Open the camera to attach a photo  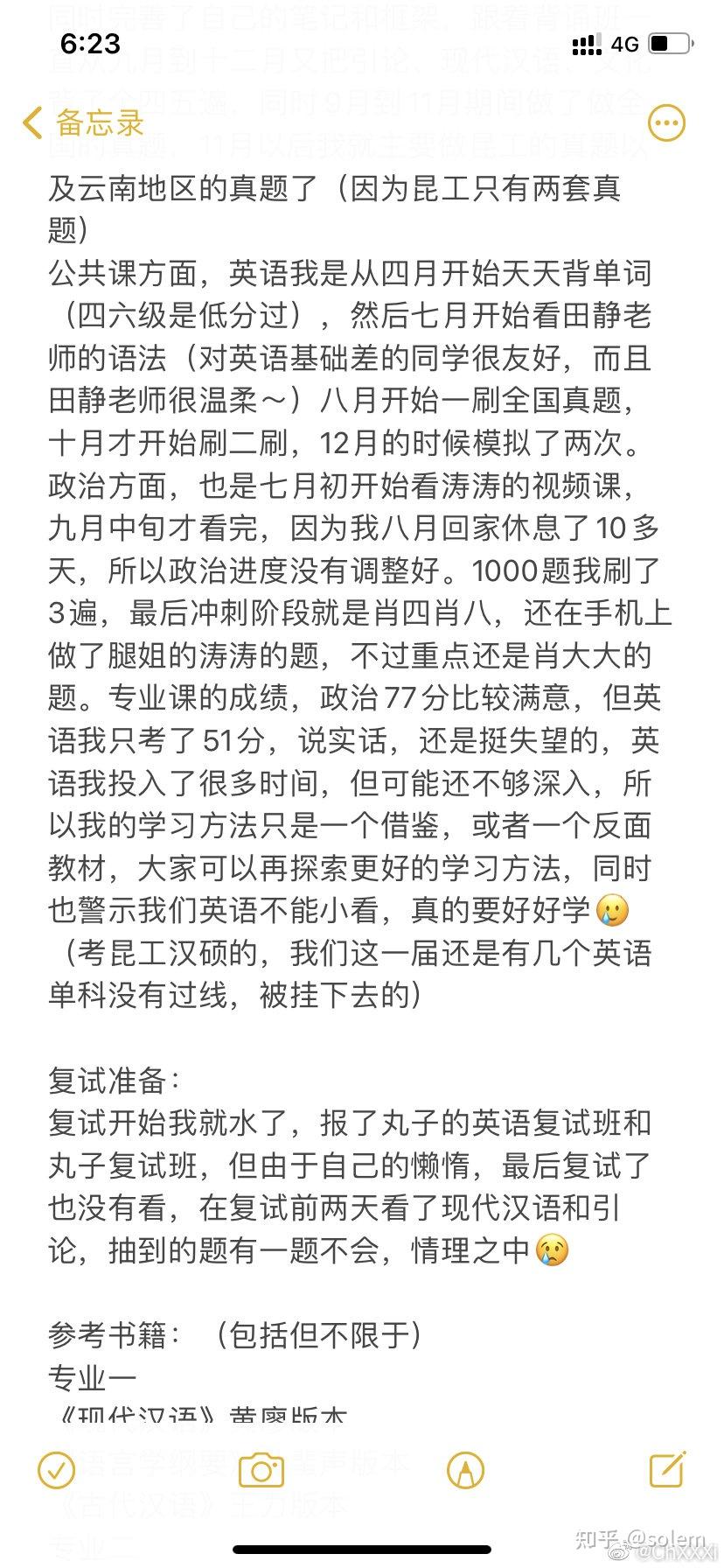tap(261, 1470)
